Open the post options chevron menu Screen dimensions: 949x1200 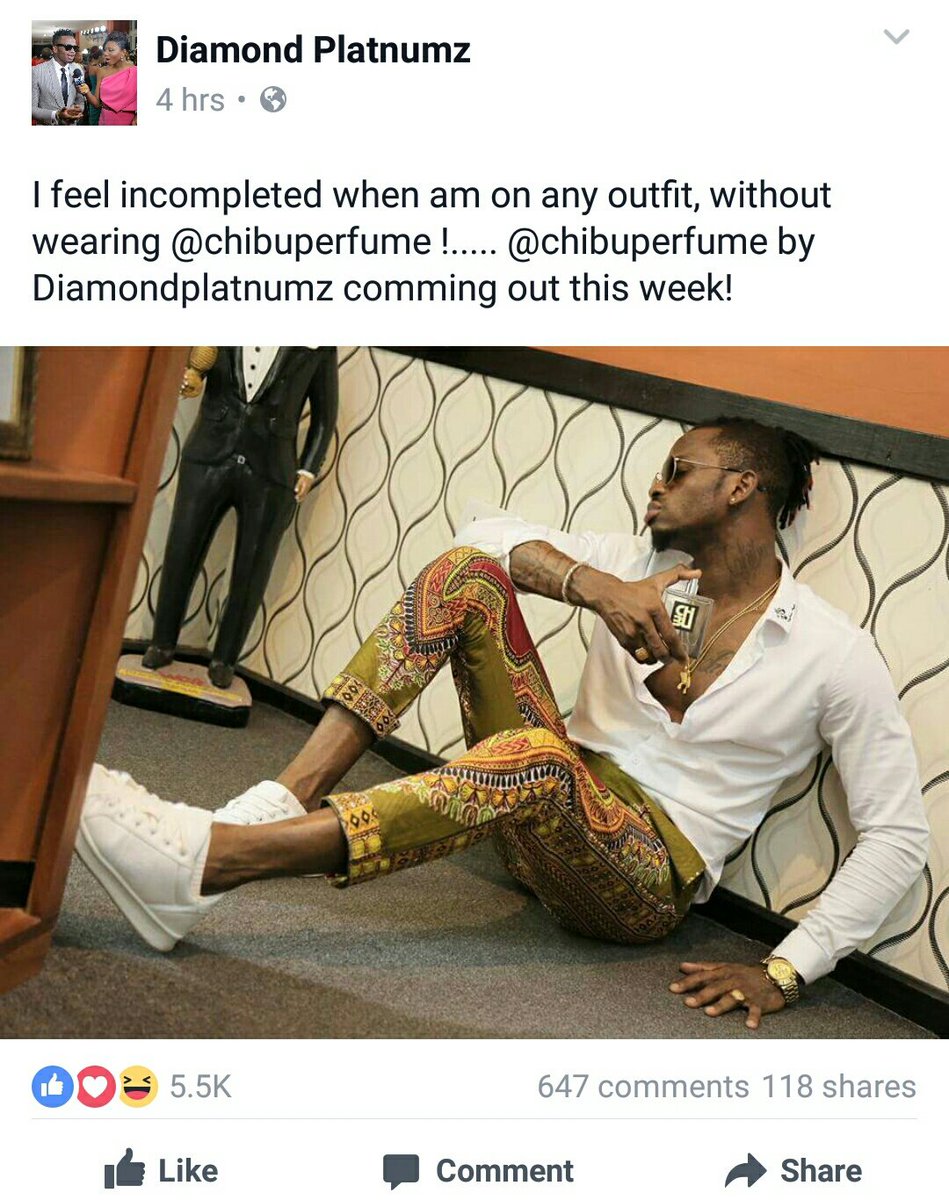pos(897,37)
